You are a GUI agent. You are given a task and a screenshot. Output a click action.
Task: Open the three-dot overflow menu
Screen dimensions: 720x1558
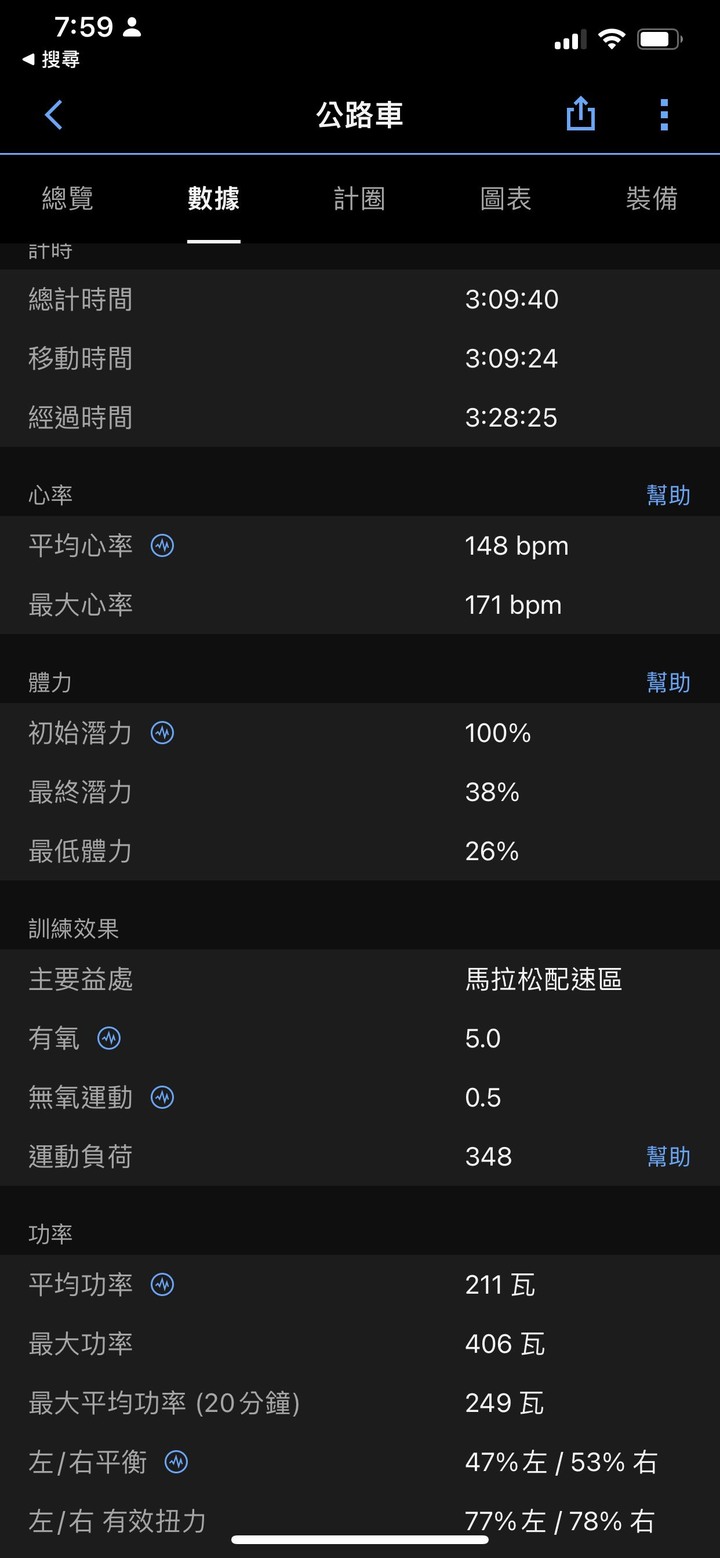pyautogui.click(x=664, y=115)
